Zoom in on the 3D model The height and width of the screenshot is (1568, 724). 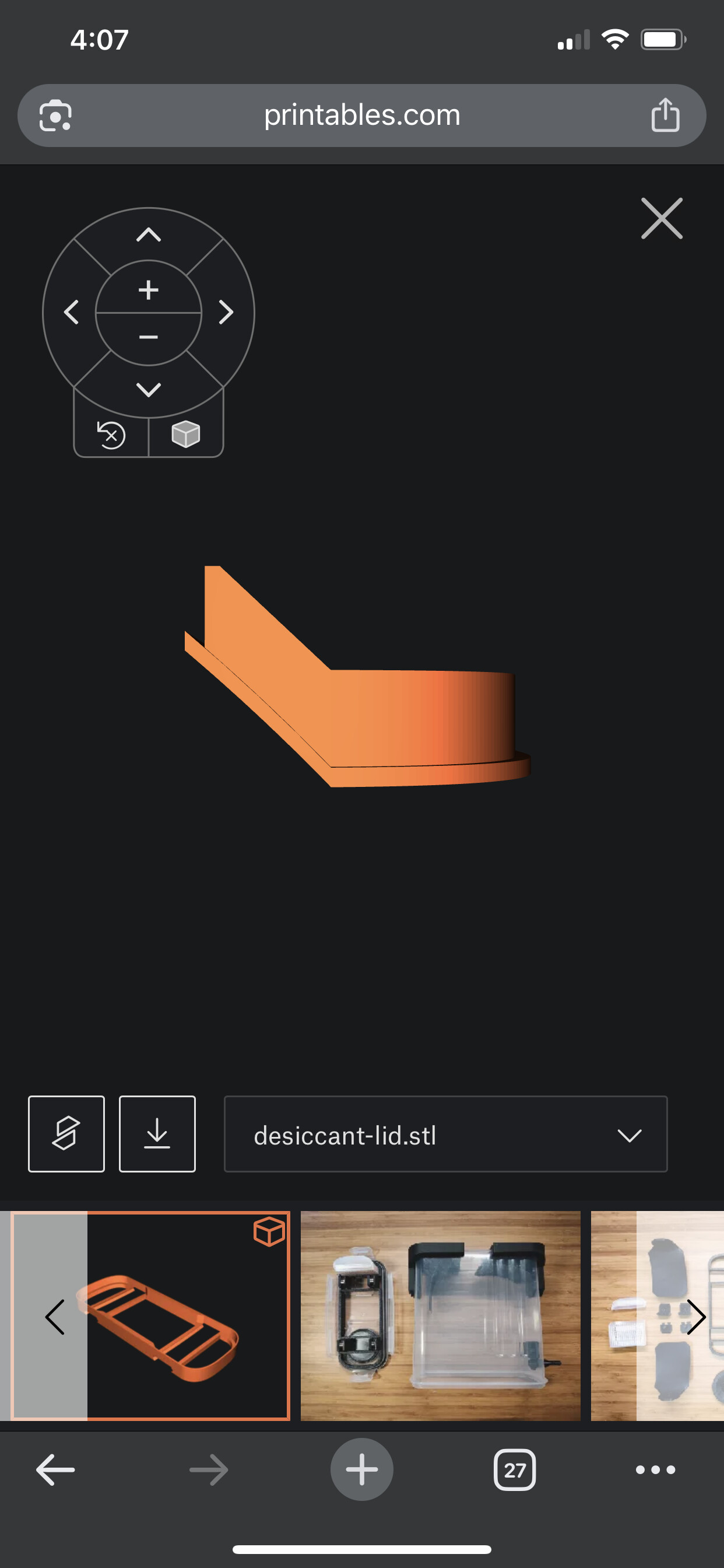tap(149, 290)
